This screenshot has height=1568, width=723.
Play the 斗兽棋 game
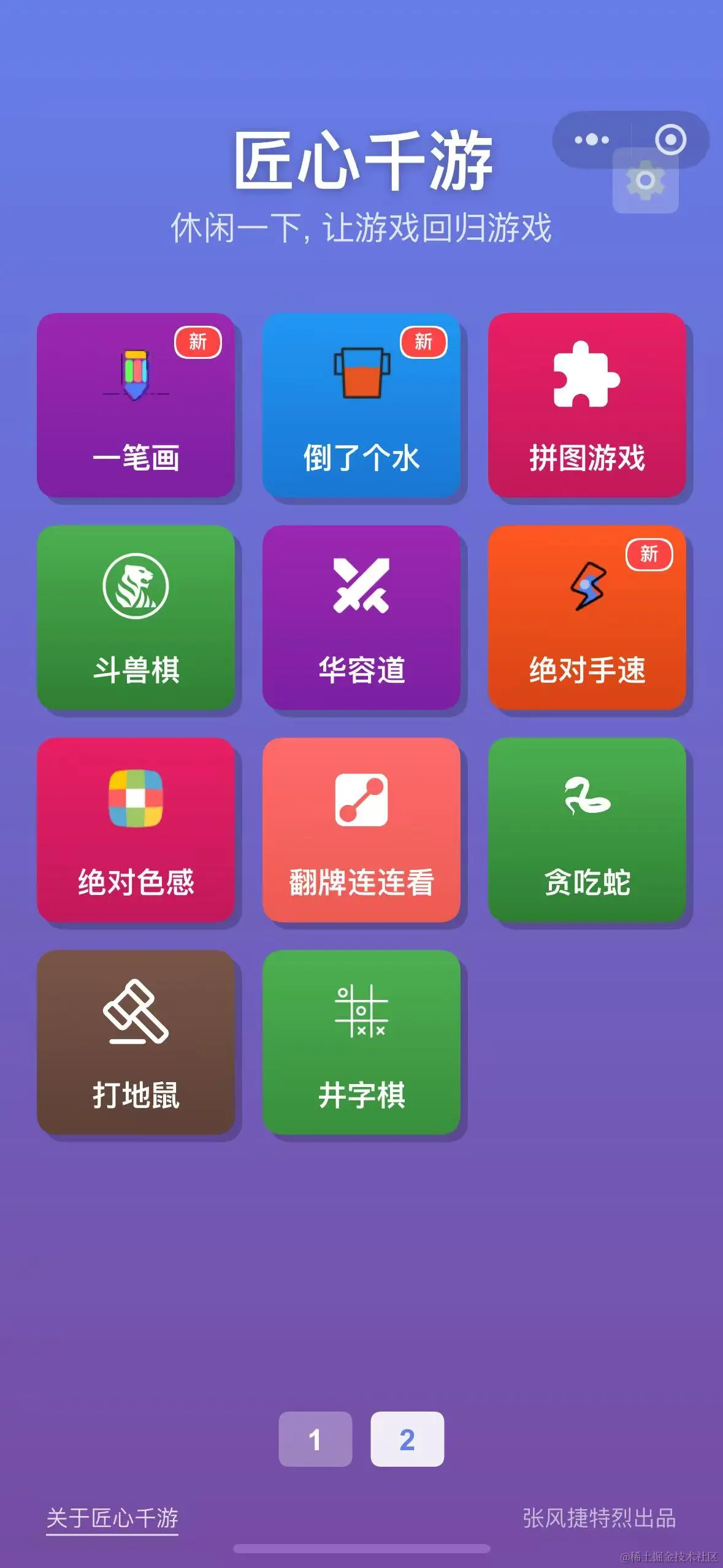tap(136, 617)
